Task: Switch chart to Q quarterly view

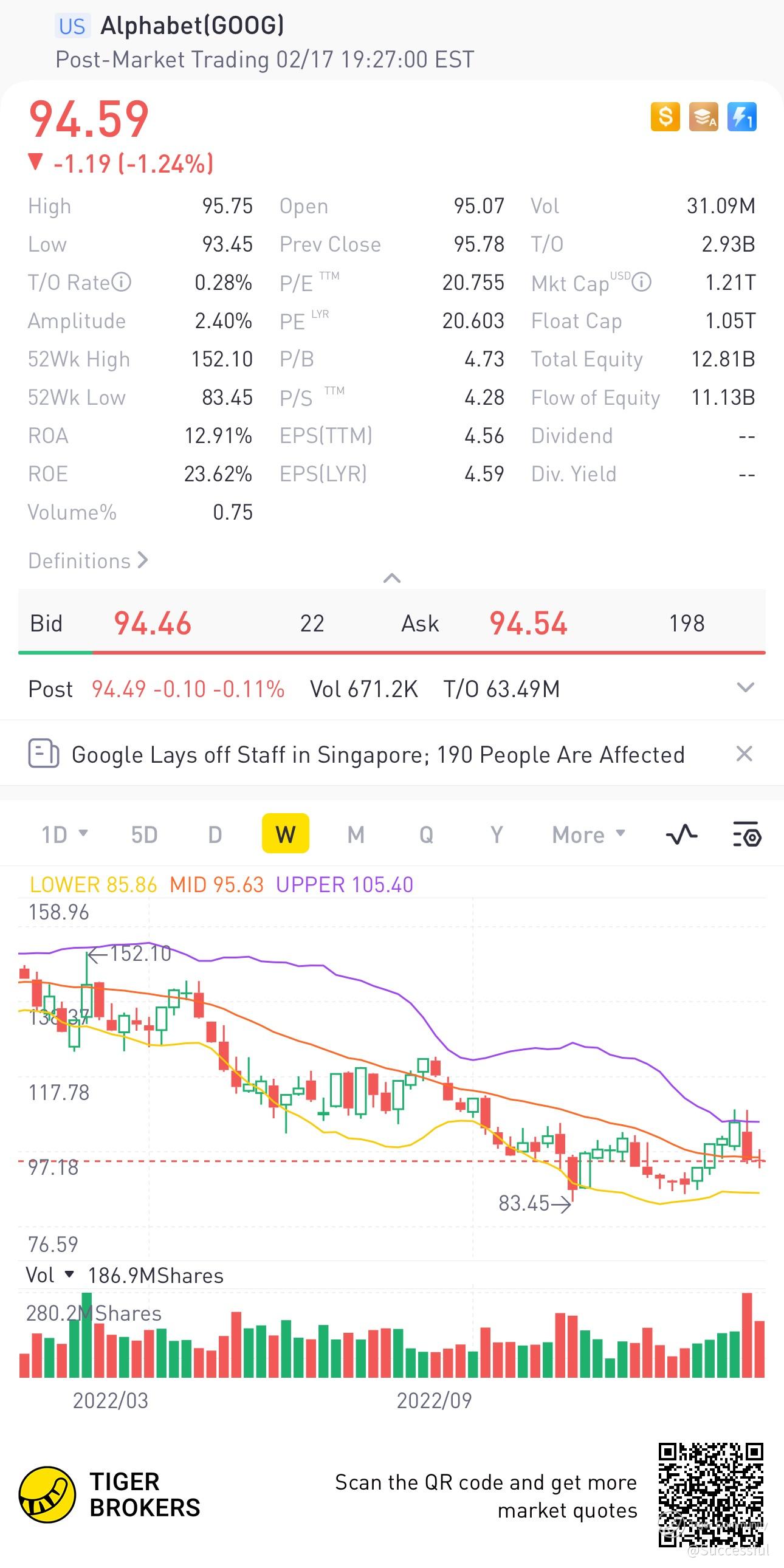Action: (x=426, y=834)
